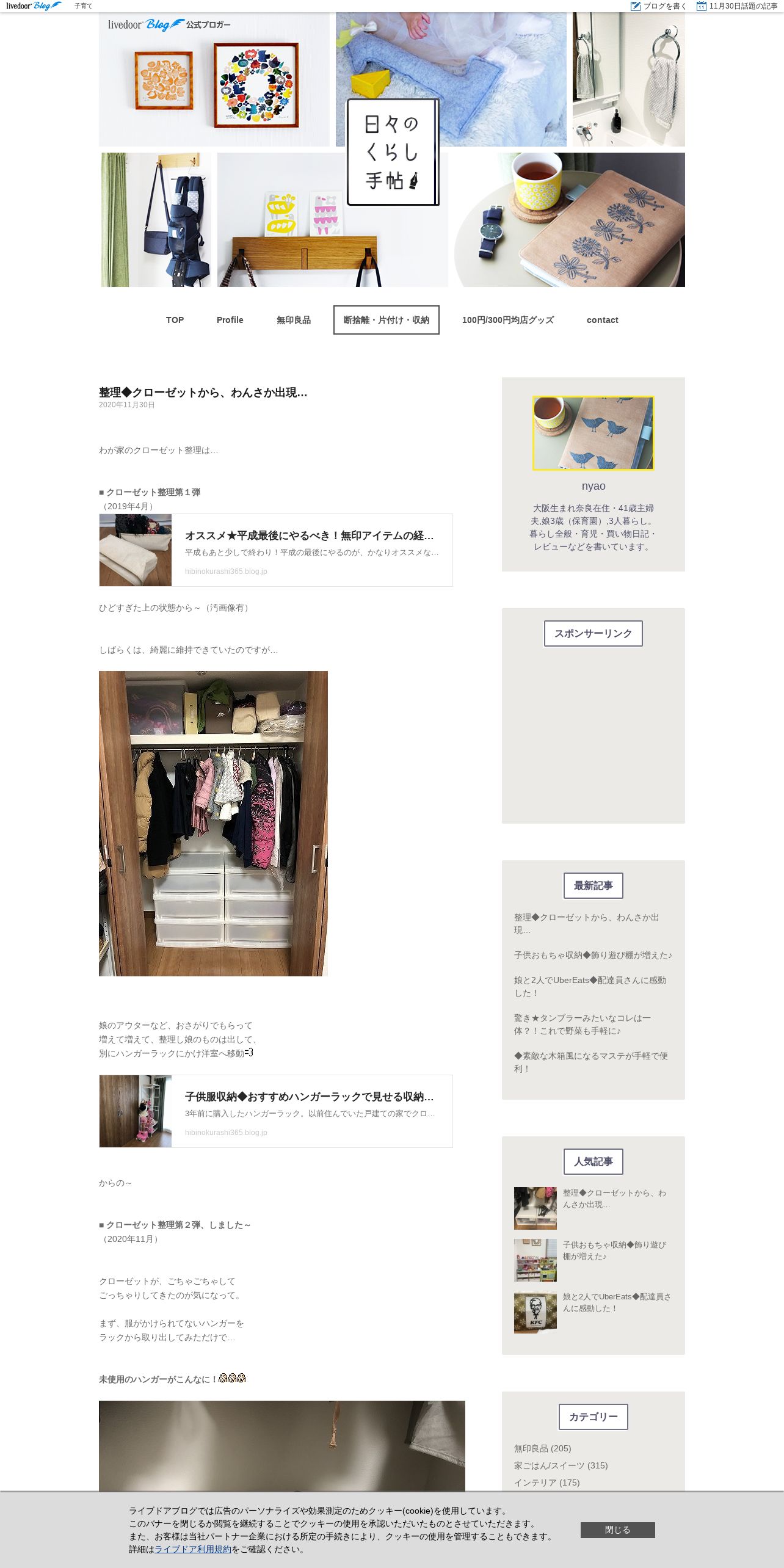The width and height of the screenshot is (784, 1568).
Task: Select the 断捨離・片付け・収納 tab
Action: [387, 320]
